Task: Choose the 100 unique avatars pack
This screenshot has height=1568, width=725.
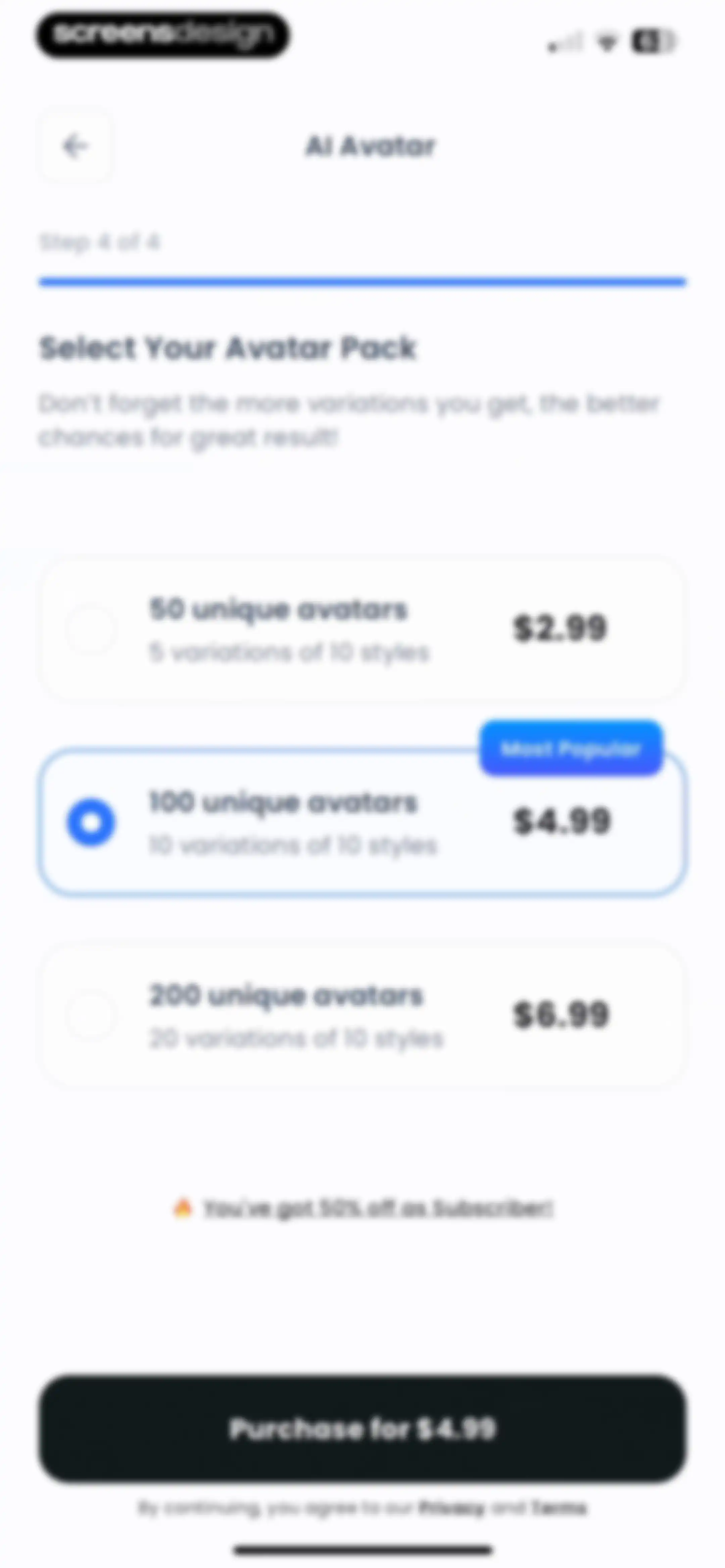Action: [x=363, y=822]
